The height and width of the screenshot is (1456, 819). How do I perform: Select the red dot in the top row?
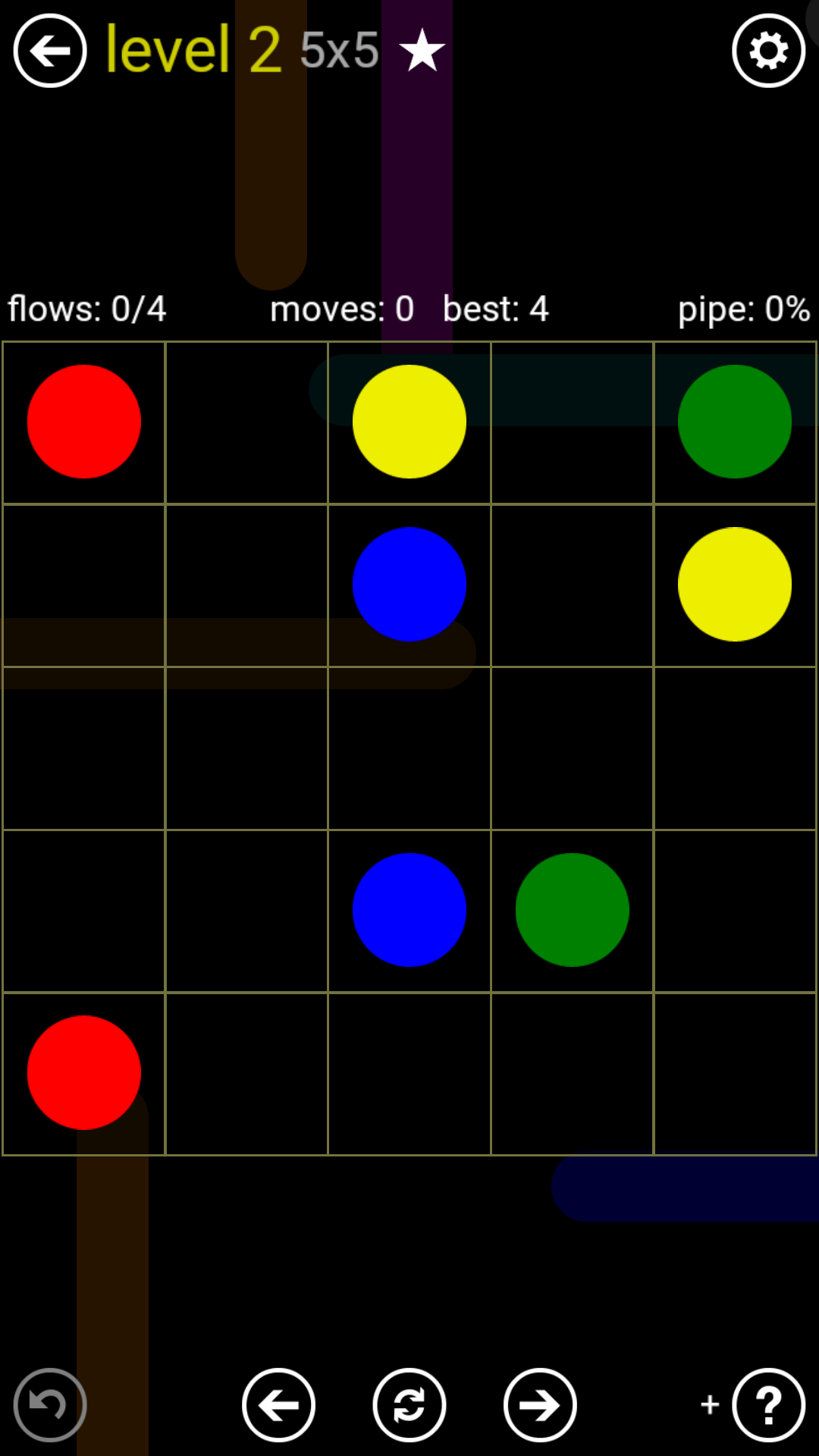coord(84,422)
